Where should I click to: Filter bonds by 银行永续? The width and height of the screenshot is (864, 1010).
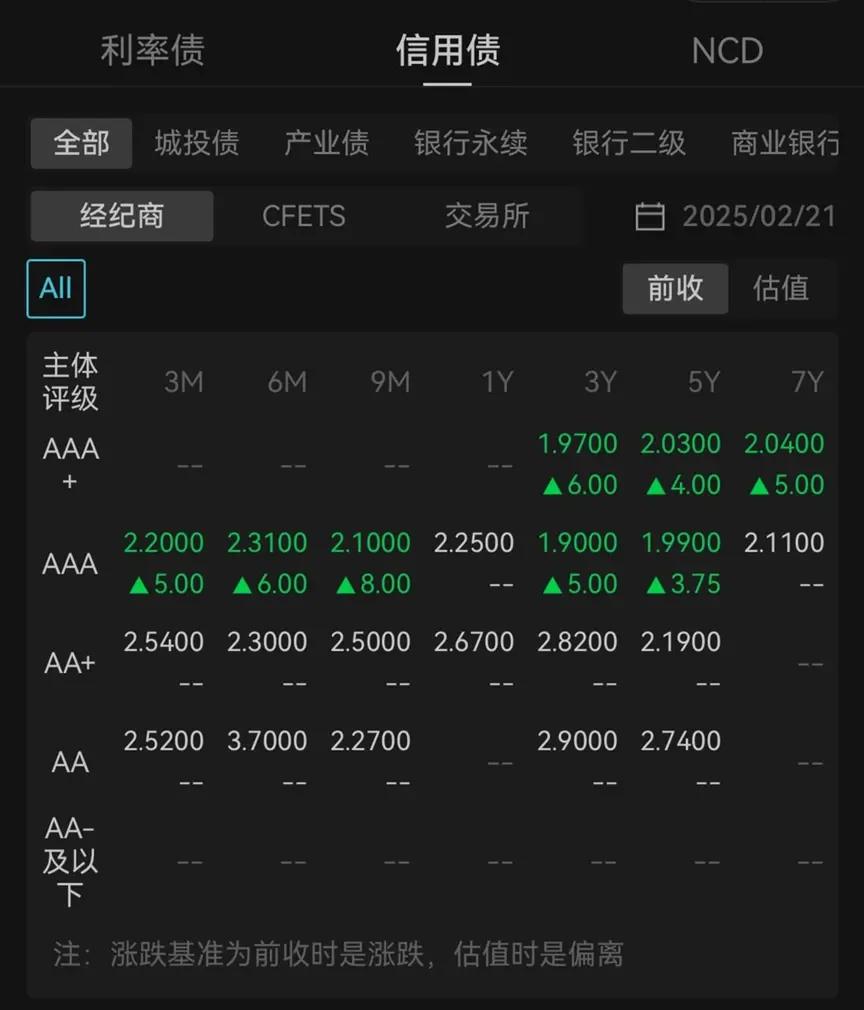470,143
